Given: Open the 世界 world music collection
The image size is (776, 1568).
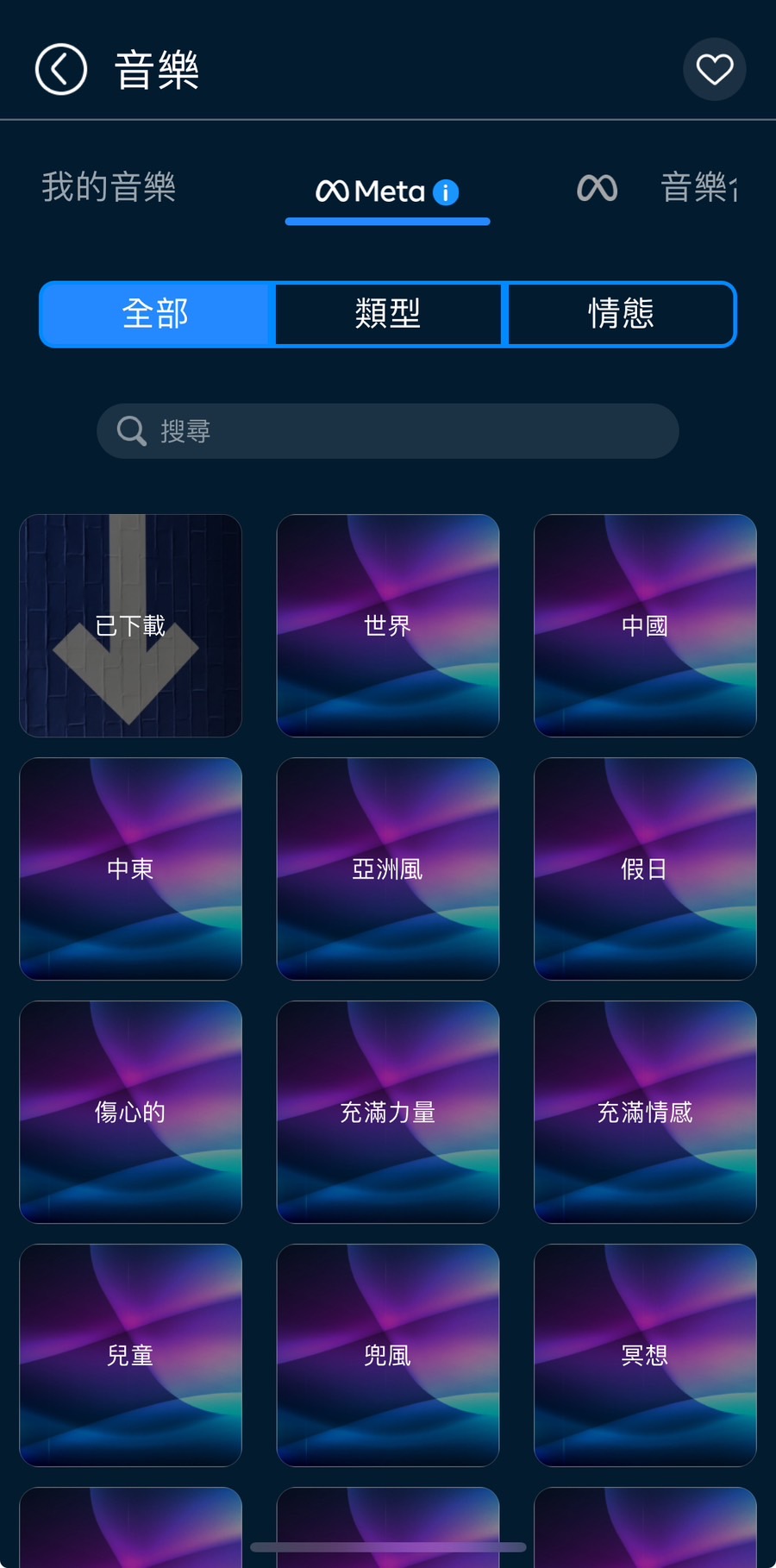Looking at the screenshot, I should pyautogui.click(x=387, y=625).
